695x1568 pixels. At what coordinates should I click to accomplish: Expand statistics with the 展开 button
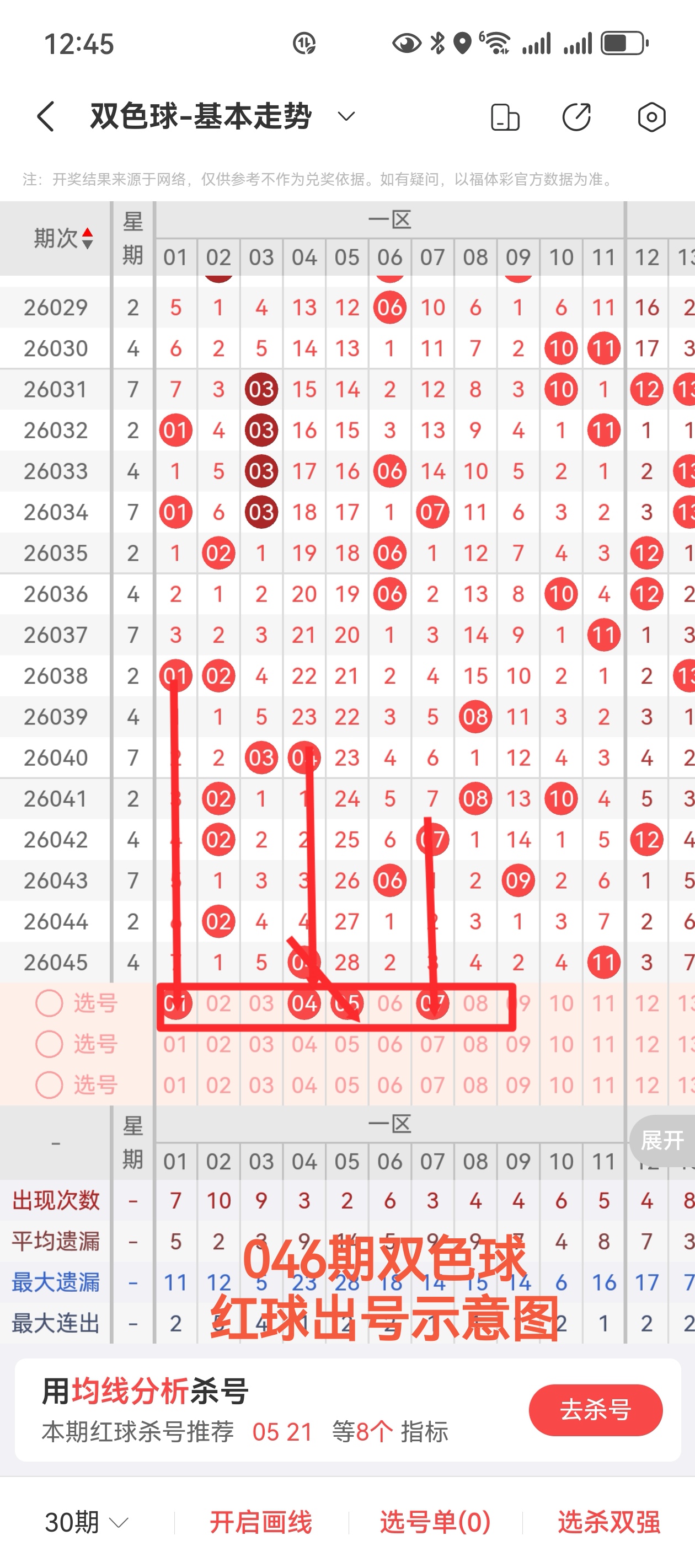click(662, 1140)
